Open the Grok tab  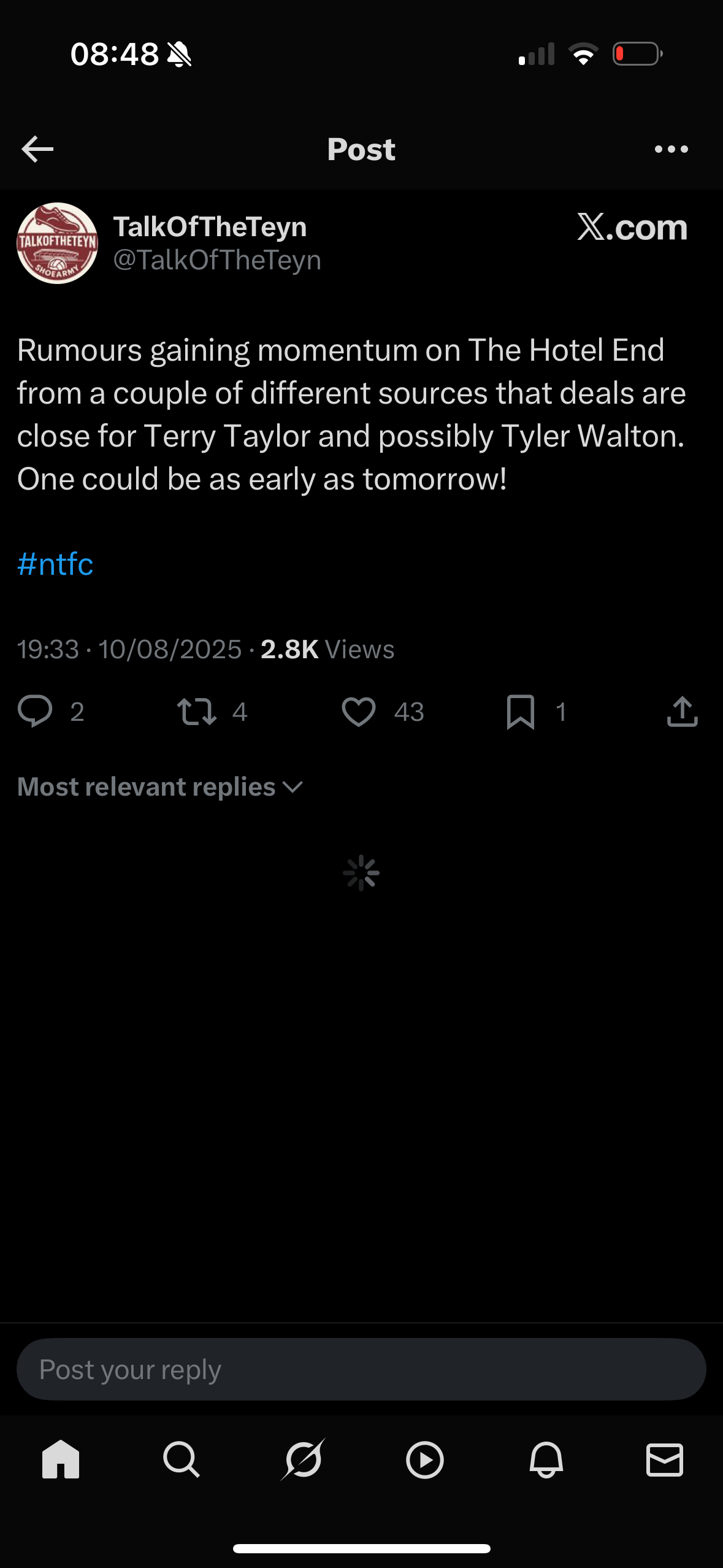tap(303, 1459)
